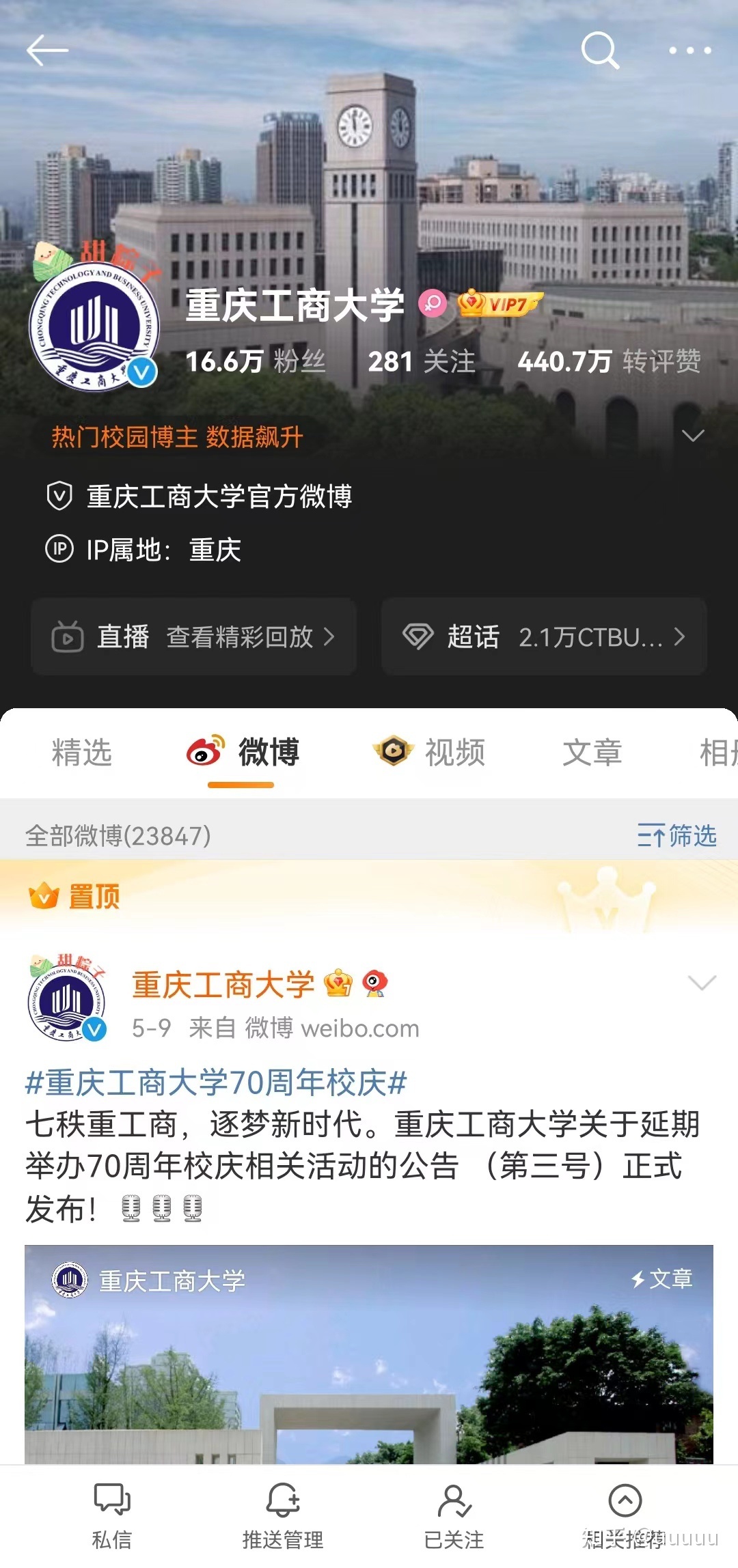Open the 筛选 filter for all posts
Screen dimensions: 738x1568
[676, 836]
